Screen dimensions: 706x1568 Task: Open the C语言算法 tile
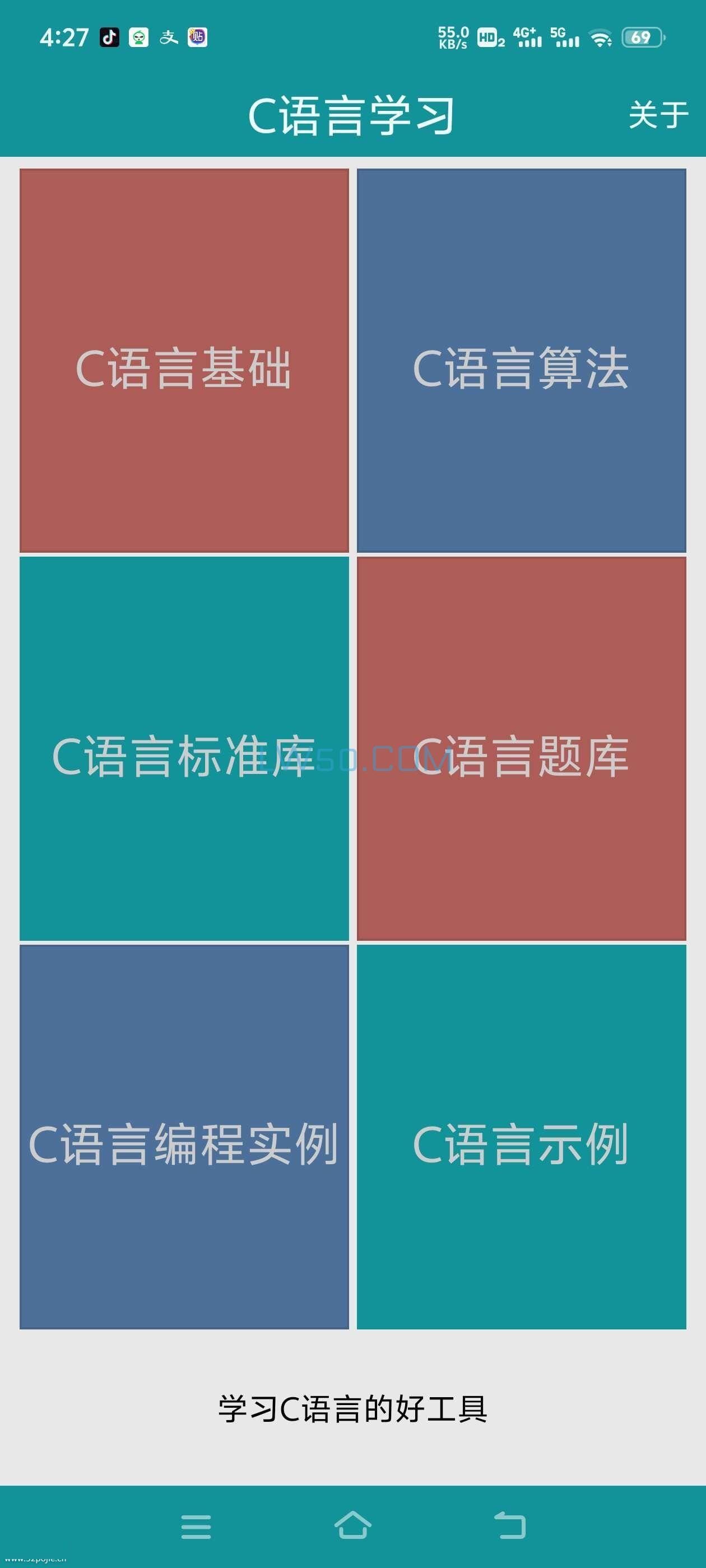tap(522, 360)
